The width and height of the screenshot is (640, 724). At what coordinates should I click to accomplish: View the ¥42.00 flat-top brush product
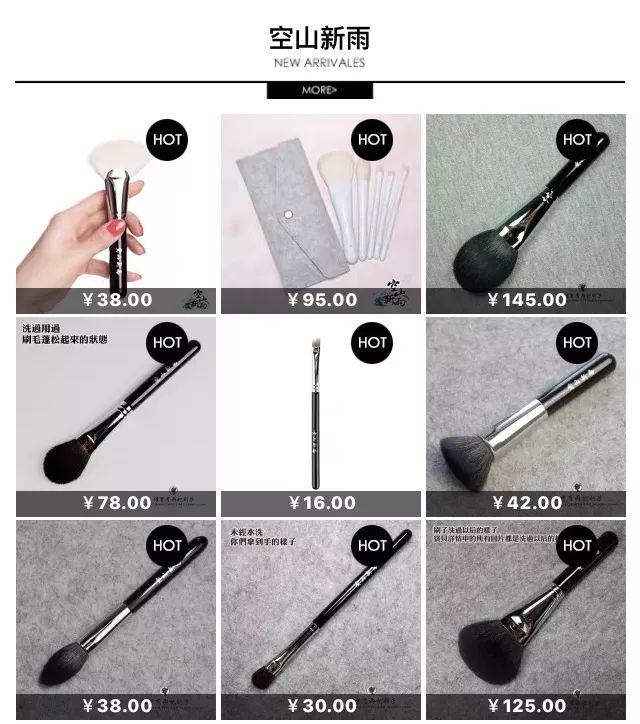click(x=525, y=417)
